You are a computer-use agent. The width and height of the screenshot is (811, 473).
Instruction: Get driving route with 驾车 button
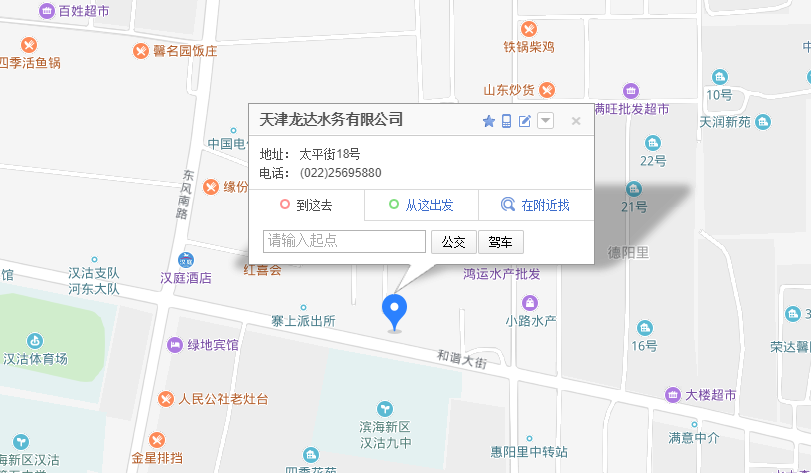(x=501, y=242)
